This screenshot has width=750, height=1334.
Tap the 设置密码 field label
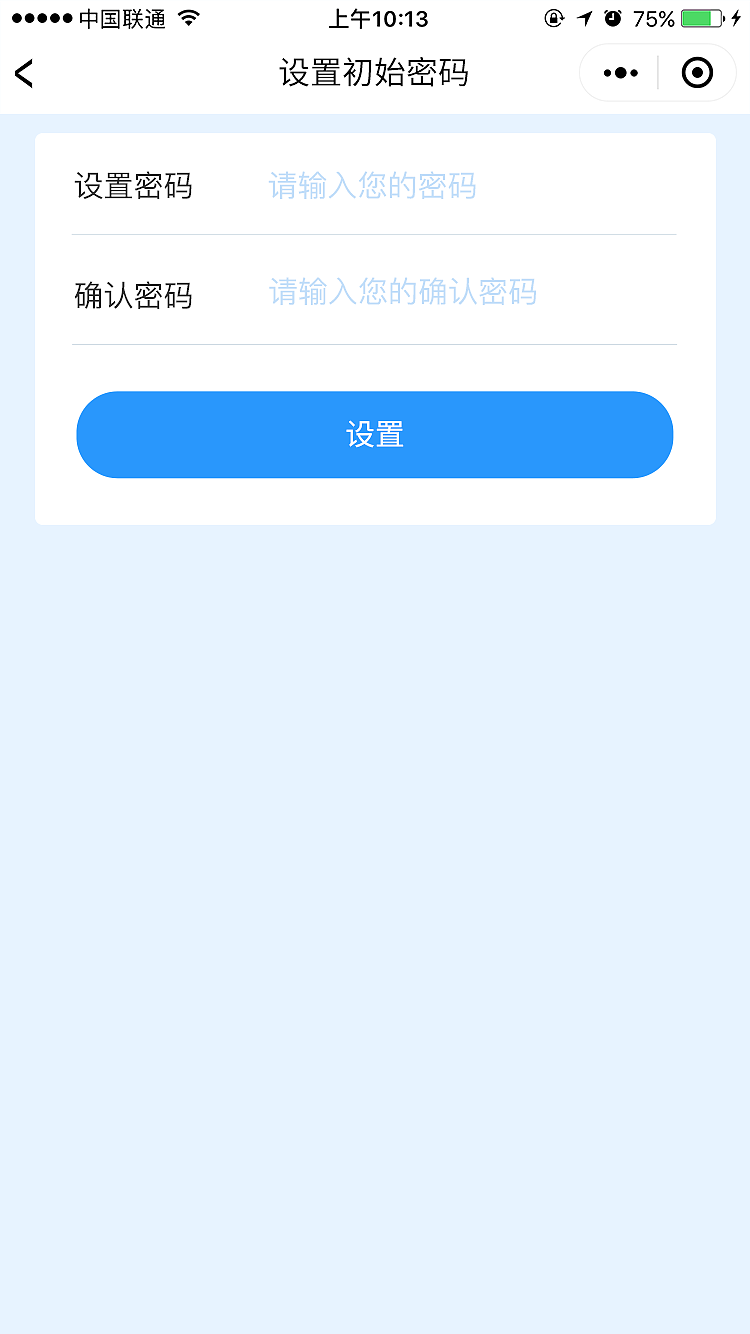135,186
